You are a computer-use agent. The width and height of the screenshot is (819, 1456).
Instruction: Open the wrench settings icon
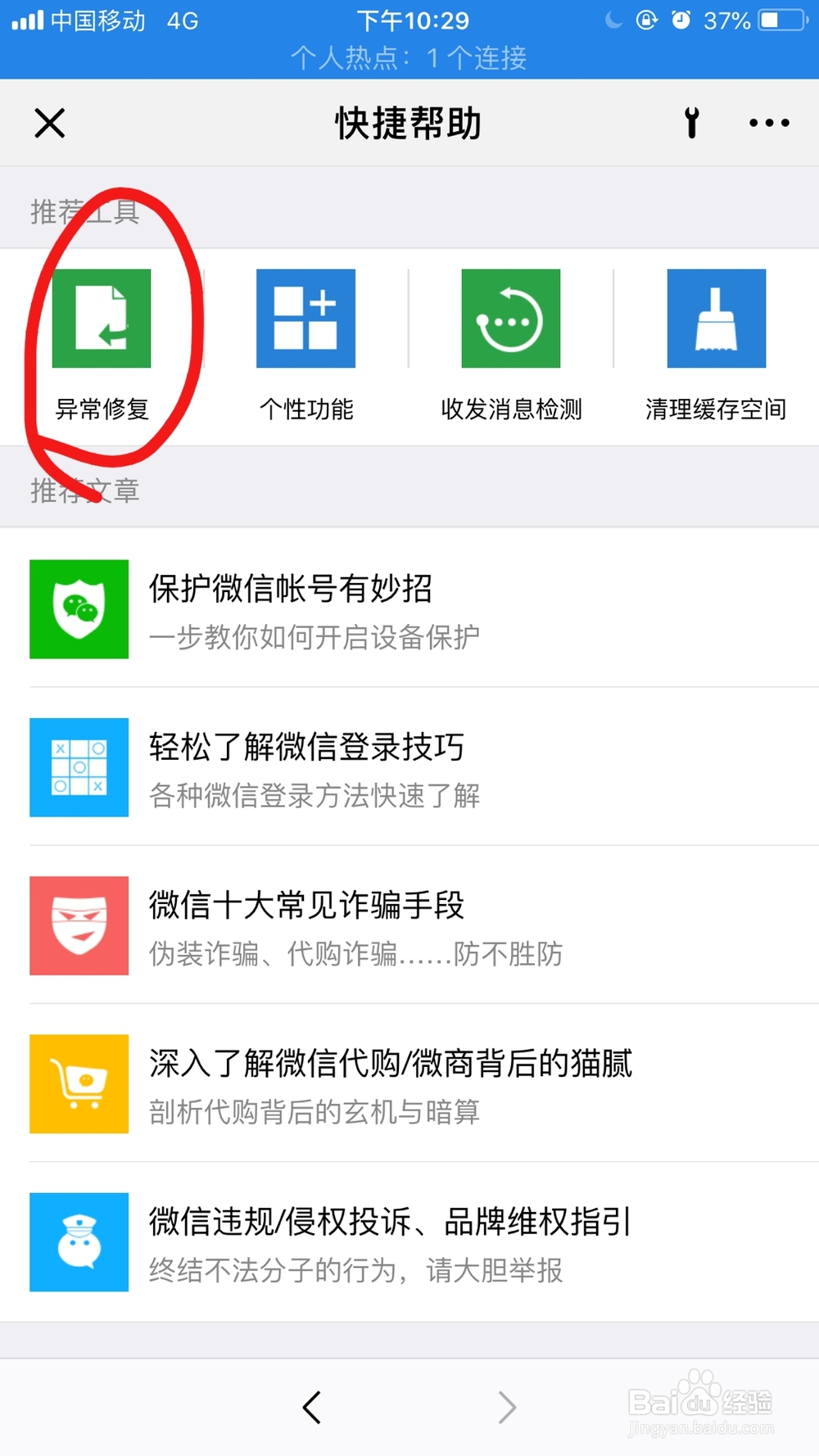tap(691, 123)
